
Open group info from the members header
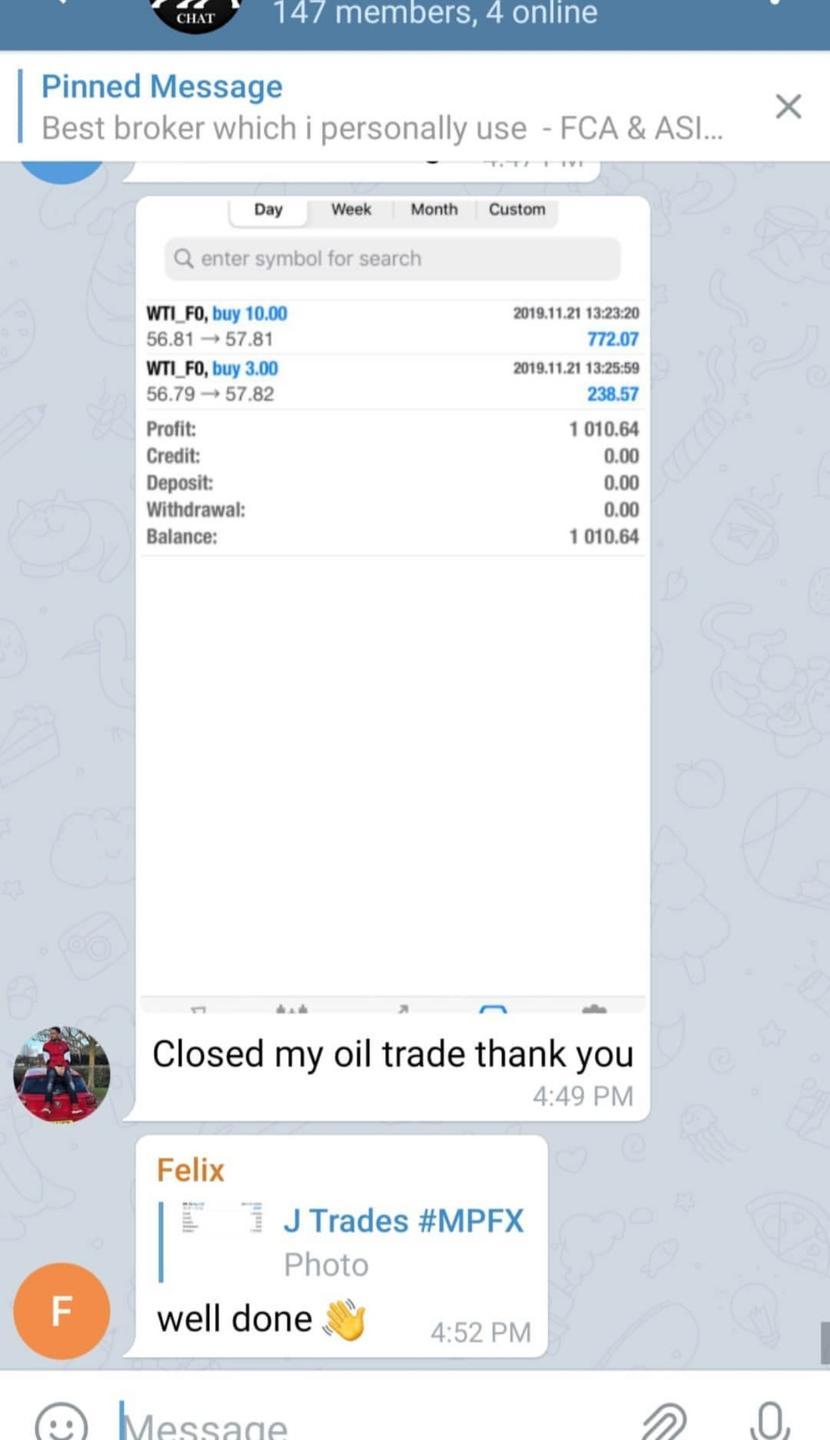click(434, 14)
